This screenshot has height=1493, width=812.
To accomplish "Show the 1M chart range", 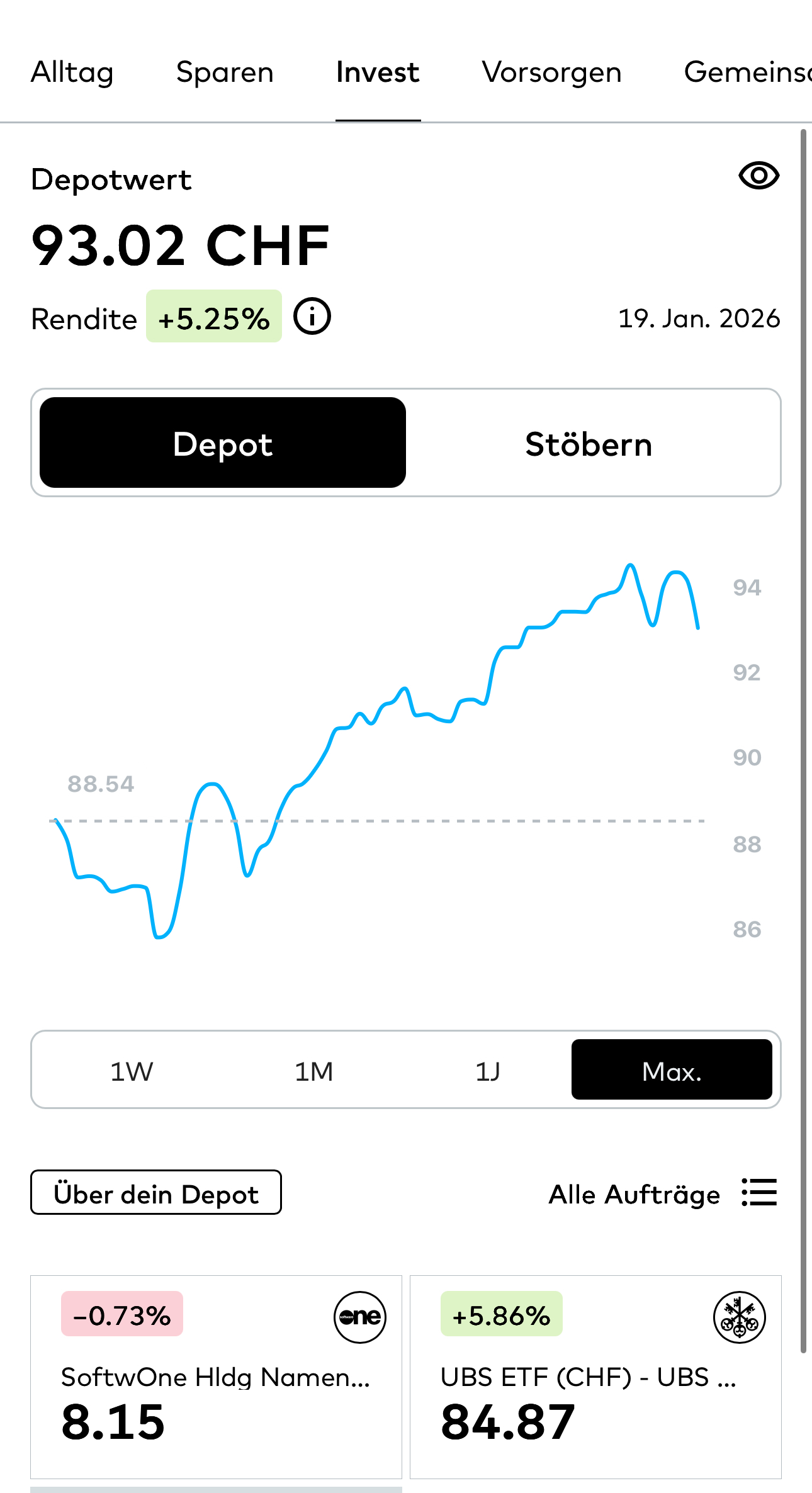I will pyautogui.click(x=313, y=1071).
